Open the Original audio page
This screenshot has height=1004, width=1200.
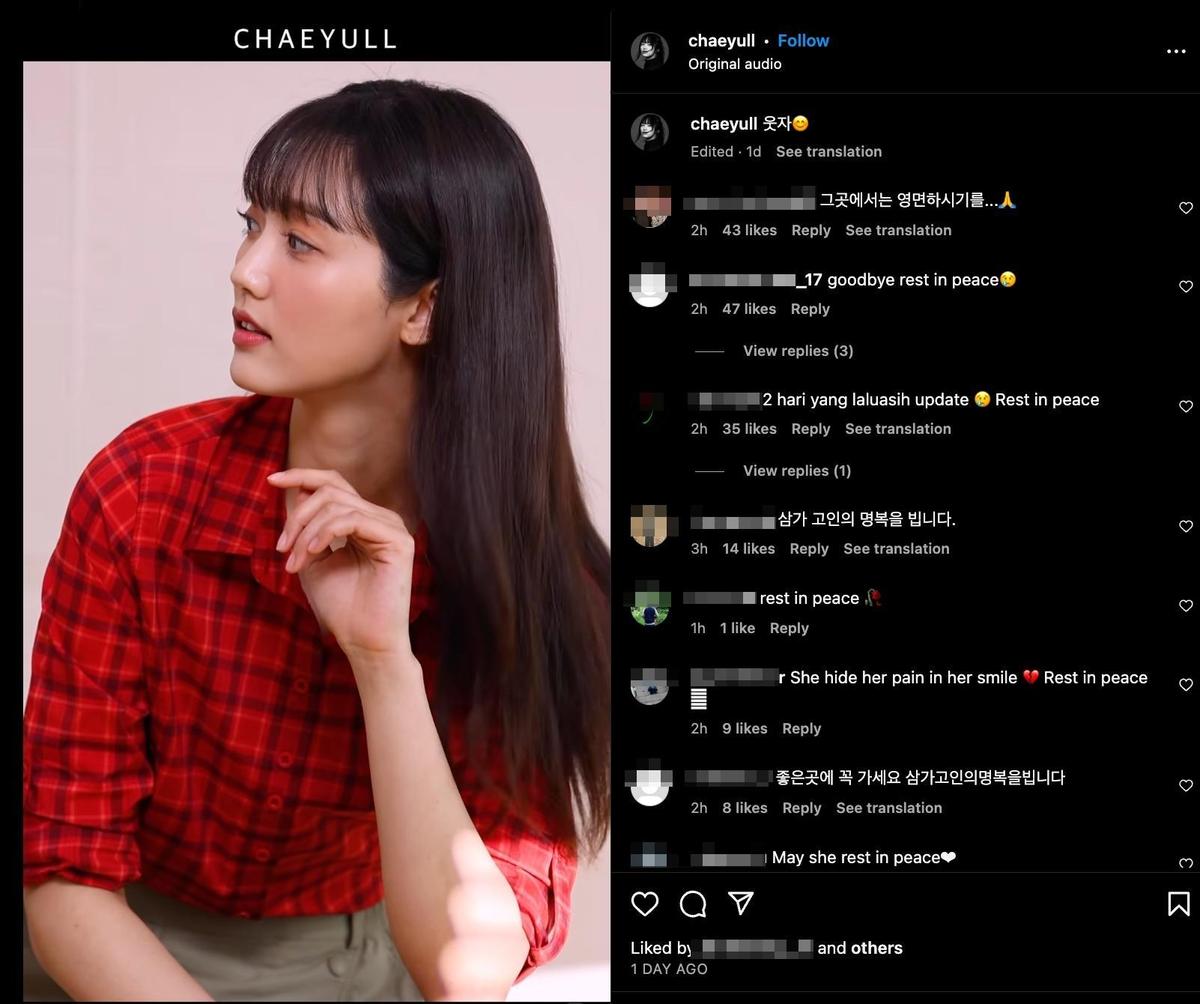(x=735, y=64)
